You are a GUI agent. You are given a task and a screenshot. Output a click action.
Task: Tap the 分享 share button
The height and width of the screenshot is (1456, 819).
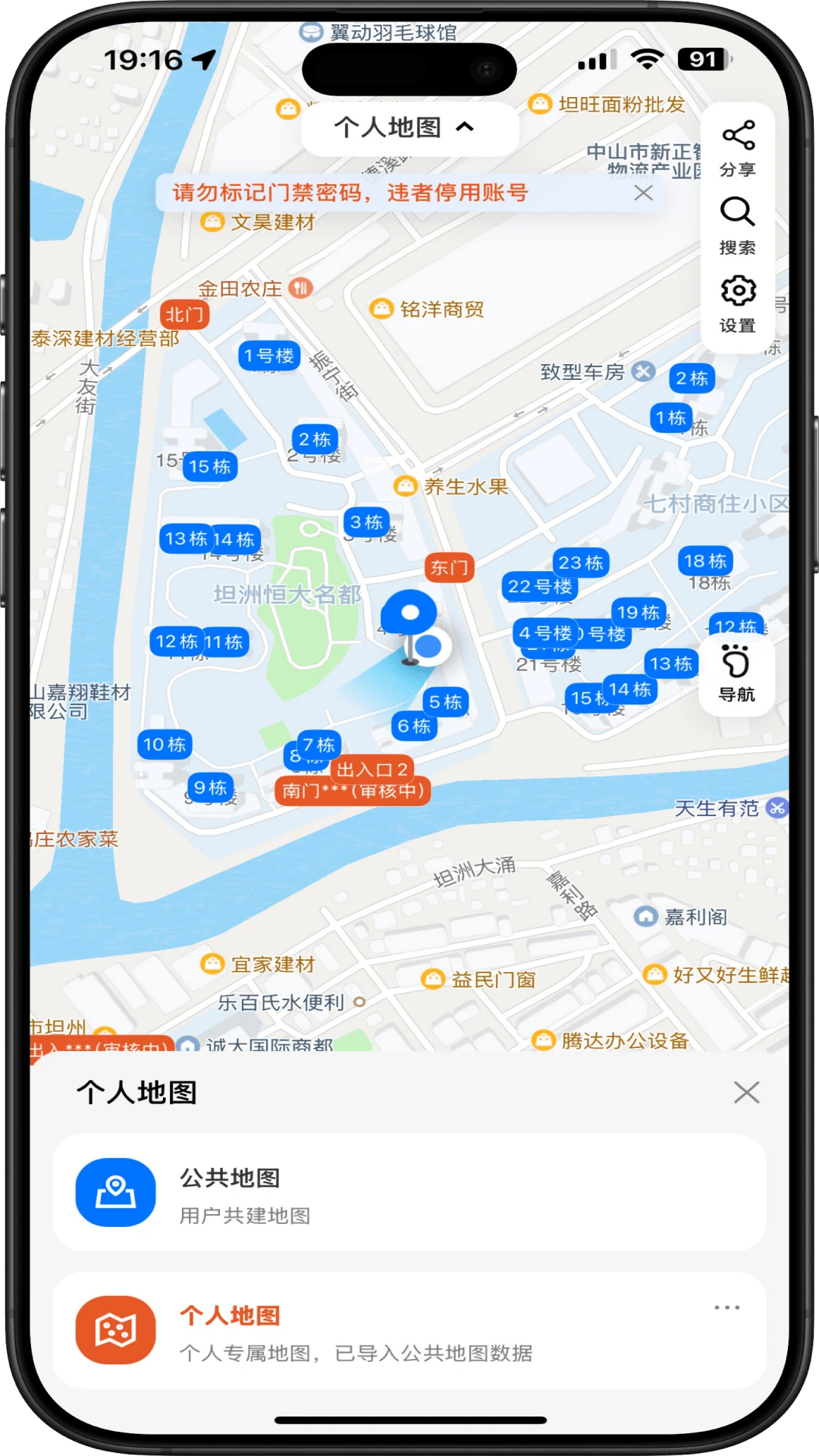pyautogui.click(x=738, y=148)
